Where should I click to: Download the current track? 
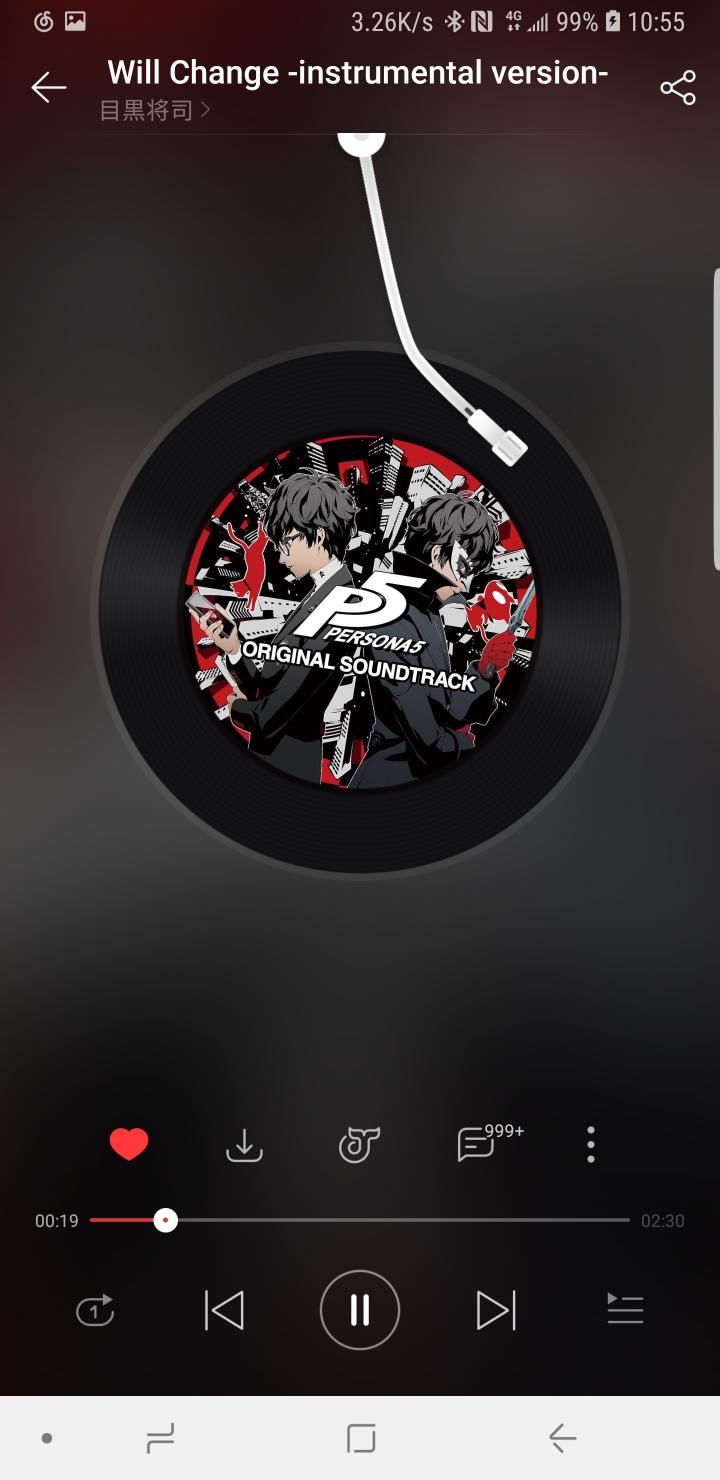pyautogui.click(x=244, y=1145)
